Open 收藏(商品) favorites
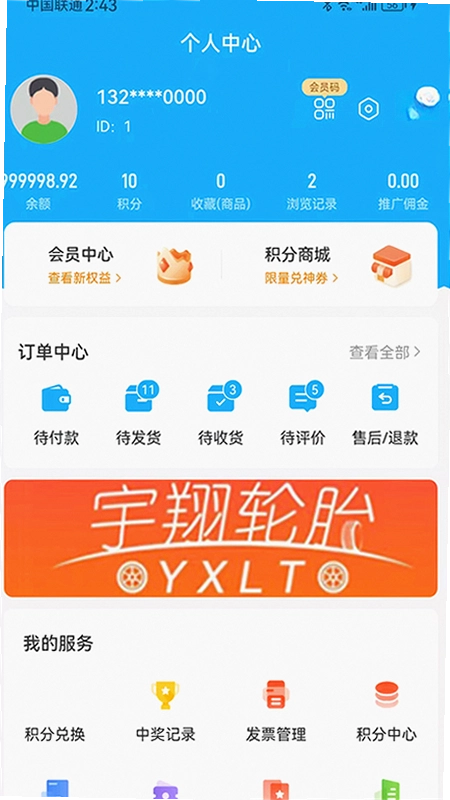The image size is (450, 800). click(x=221, y=192)
